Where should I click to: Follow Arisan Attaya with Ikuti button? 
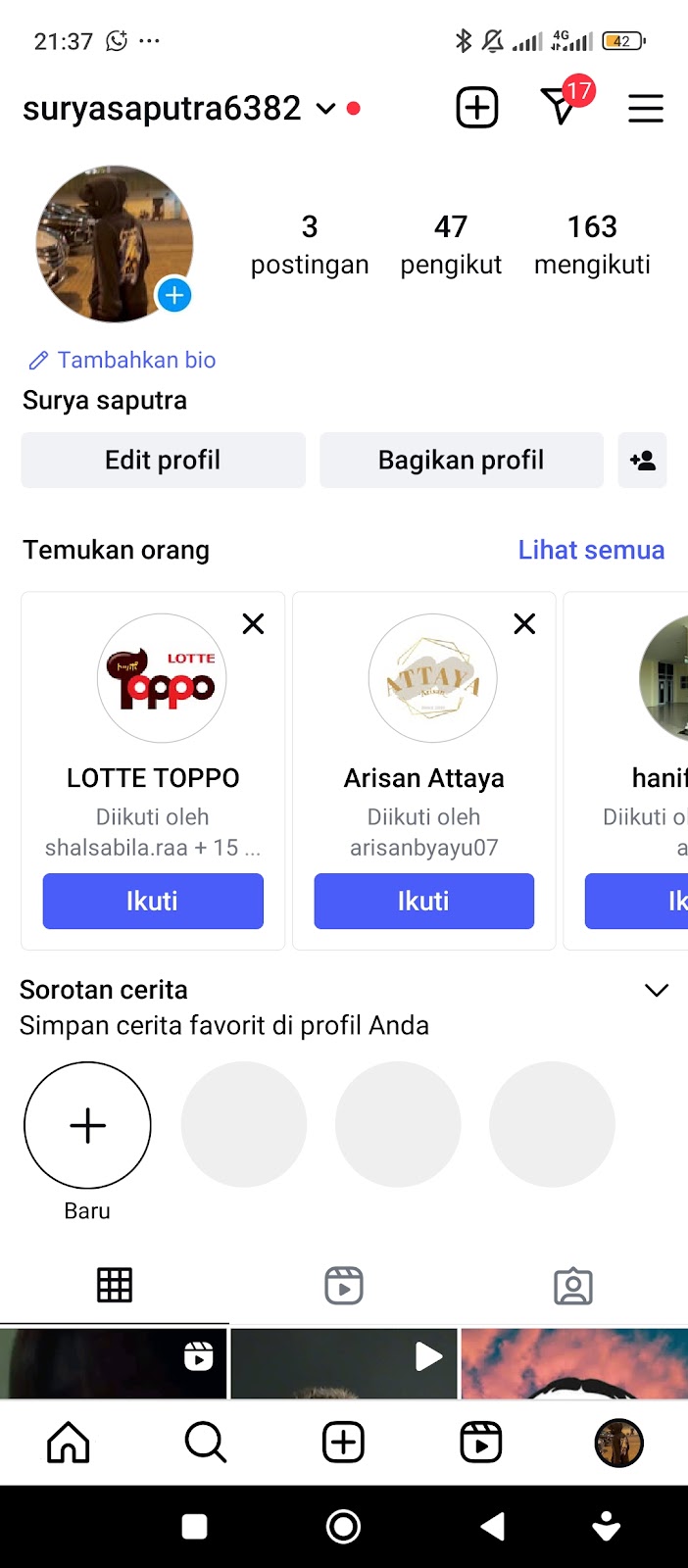point(423,901)
